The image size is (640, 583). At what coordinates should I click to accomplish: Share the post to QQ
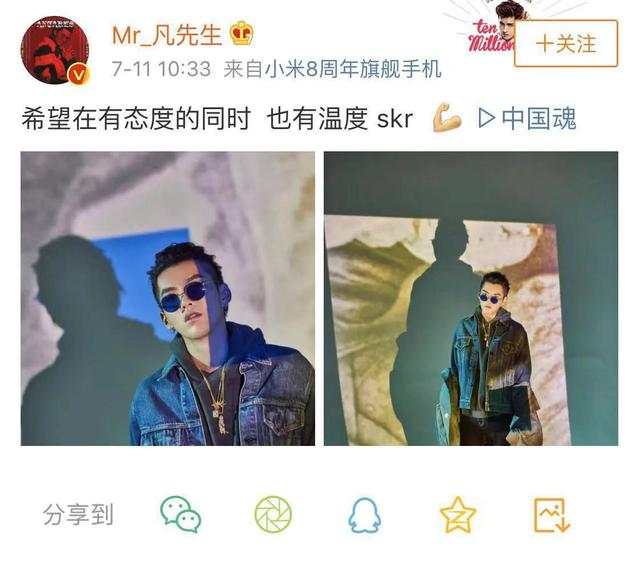[x=364, y=515]
